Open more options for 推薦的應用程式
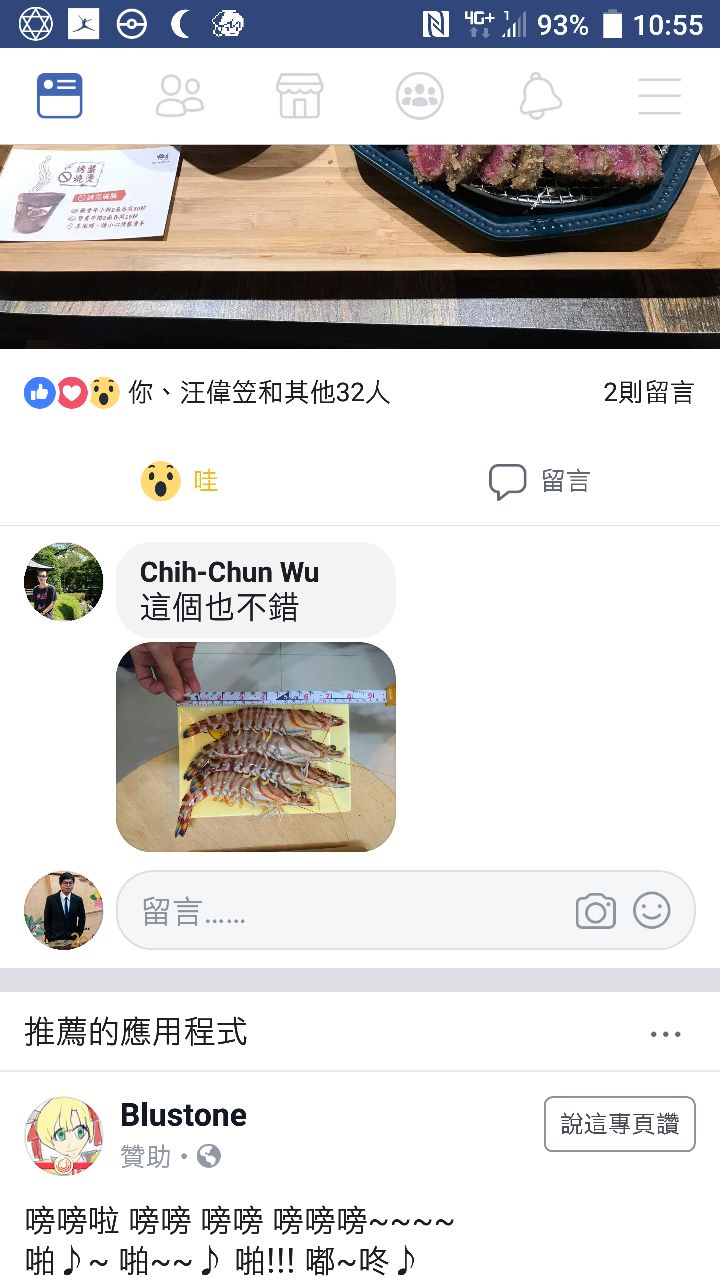Screen dimensions: 720x1280 tap(665, 1034)
